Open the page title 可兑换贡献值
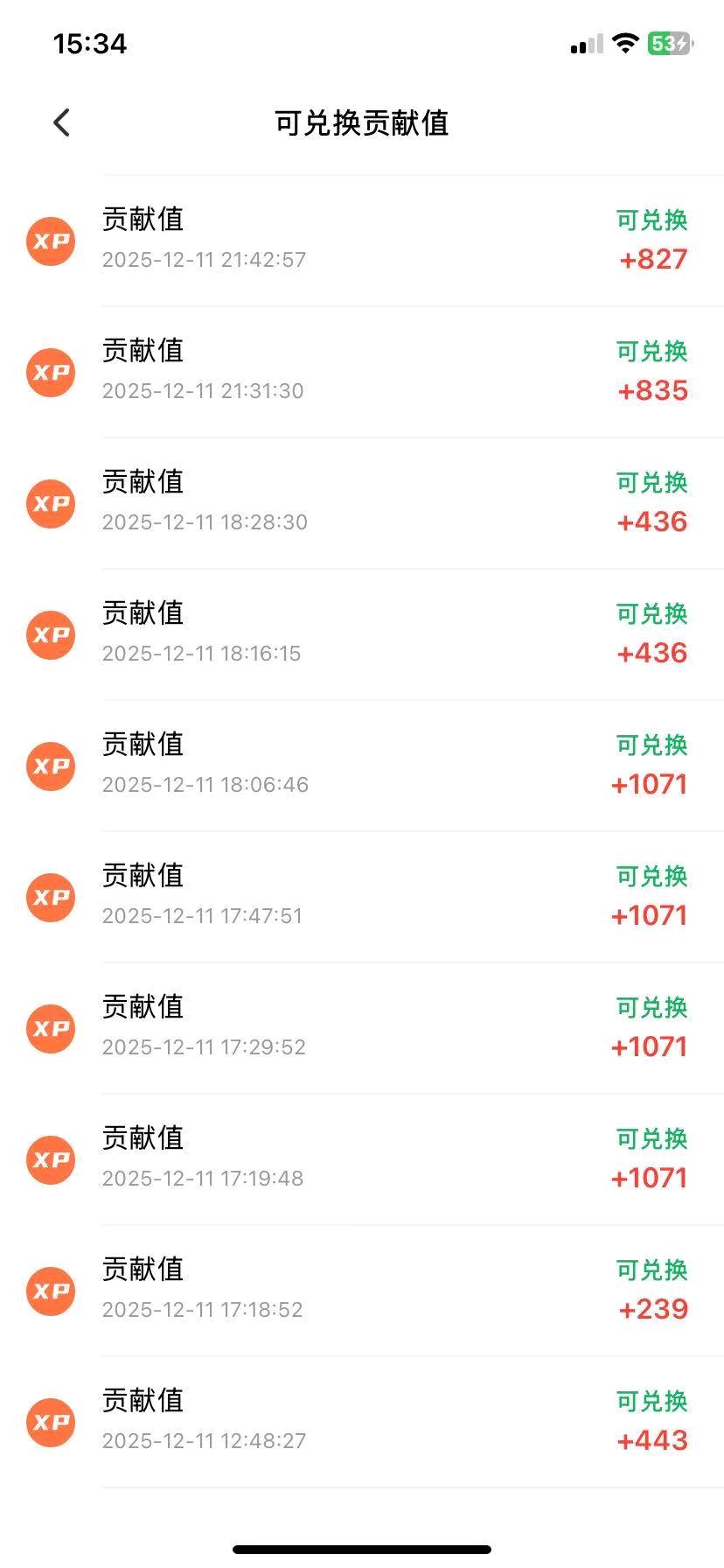724x1568 pixels. pos(362,124)
